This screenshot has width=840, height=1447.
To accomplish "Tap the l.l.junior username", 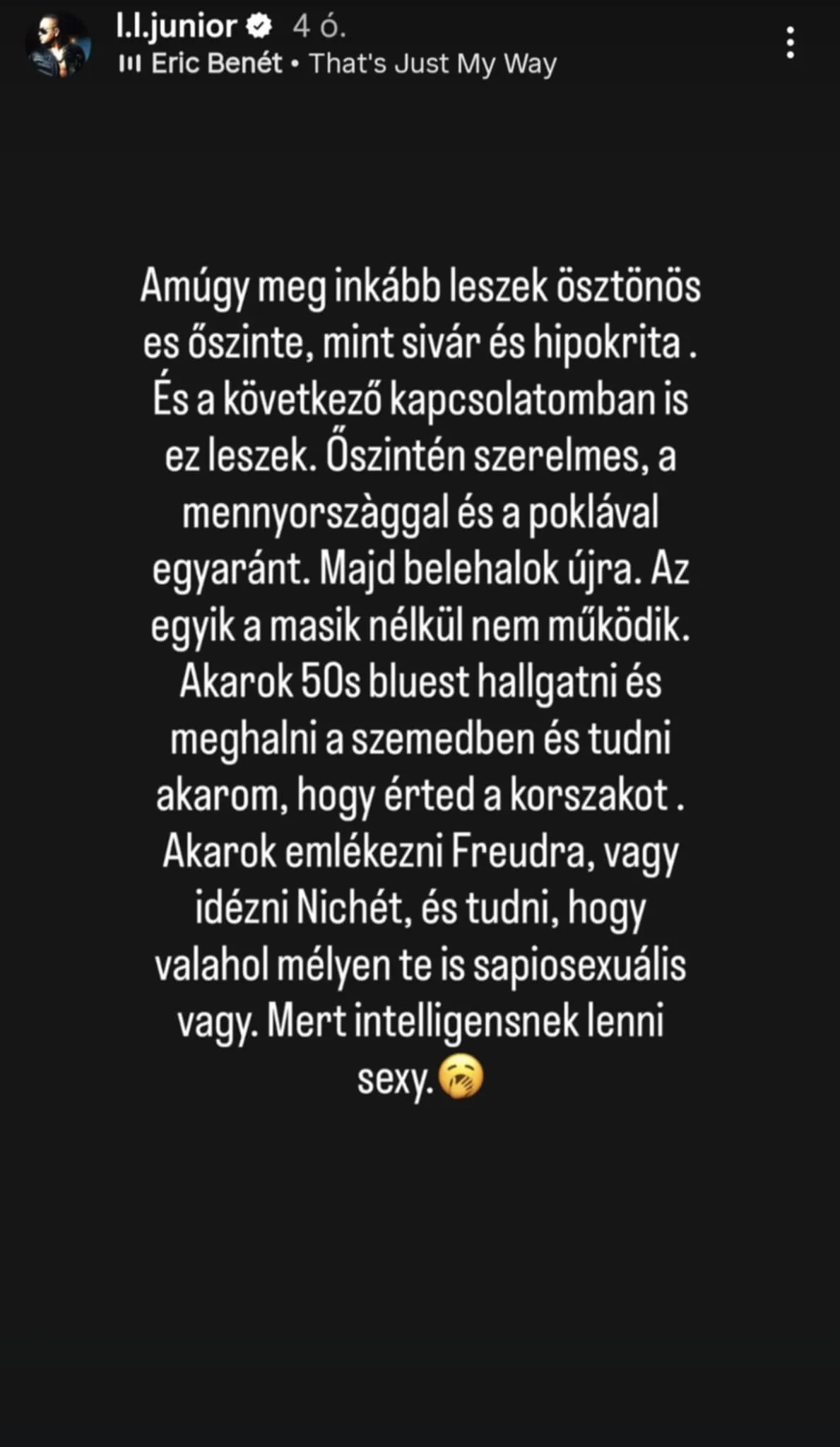I will (176, 27).
